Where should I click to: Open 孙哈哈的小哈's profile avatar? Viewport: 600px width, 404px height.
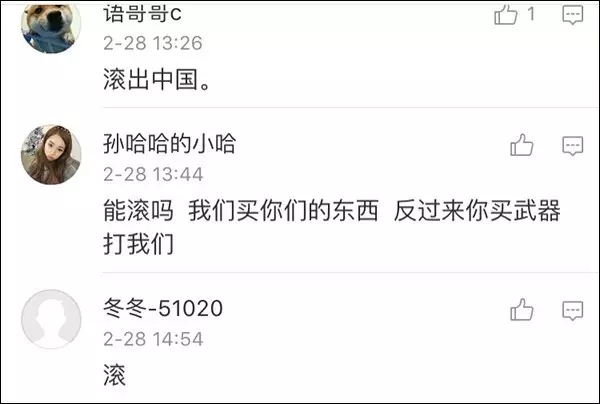click(50, 155)
